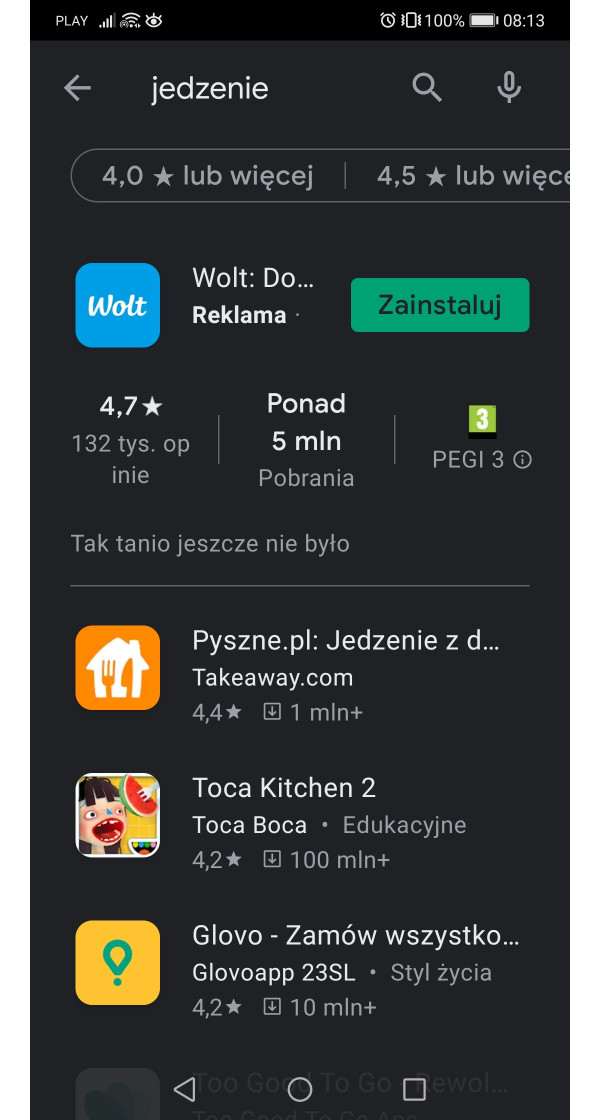The height and width of the screenshot is (1120, 600).
Task: View PEGI 3 rating info
Action: 522,460
